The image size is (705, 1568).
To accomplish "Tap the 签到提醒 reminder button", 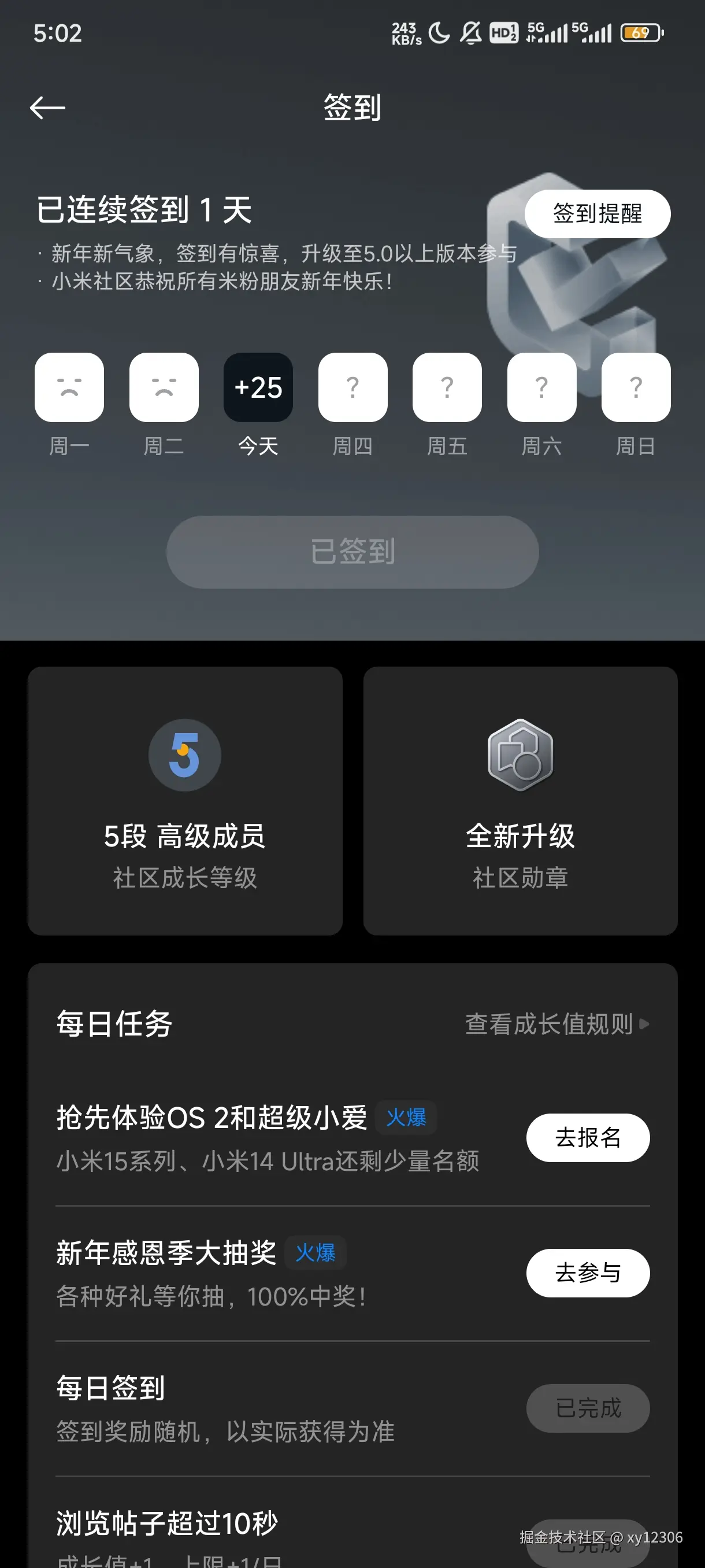I will [x=598, y=213].
